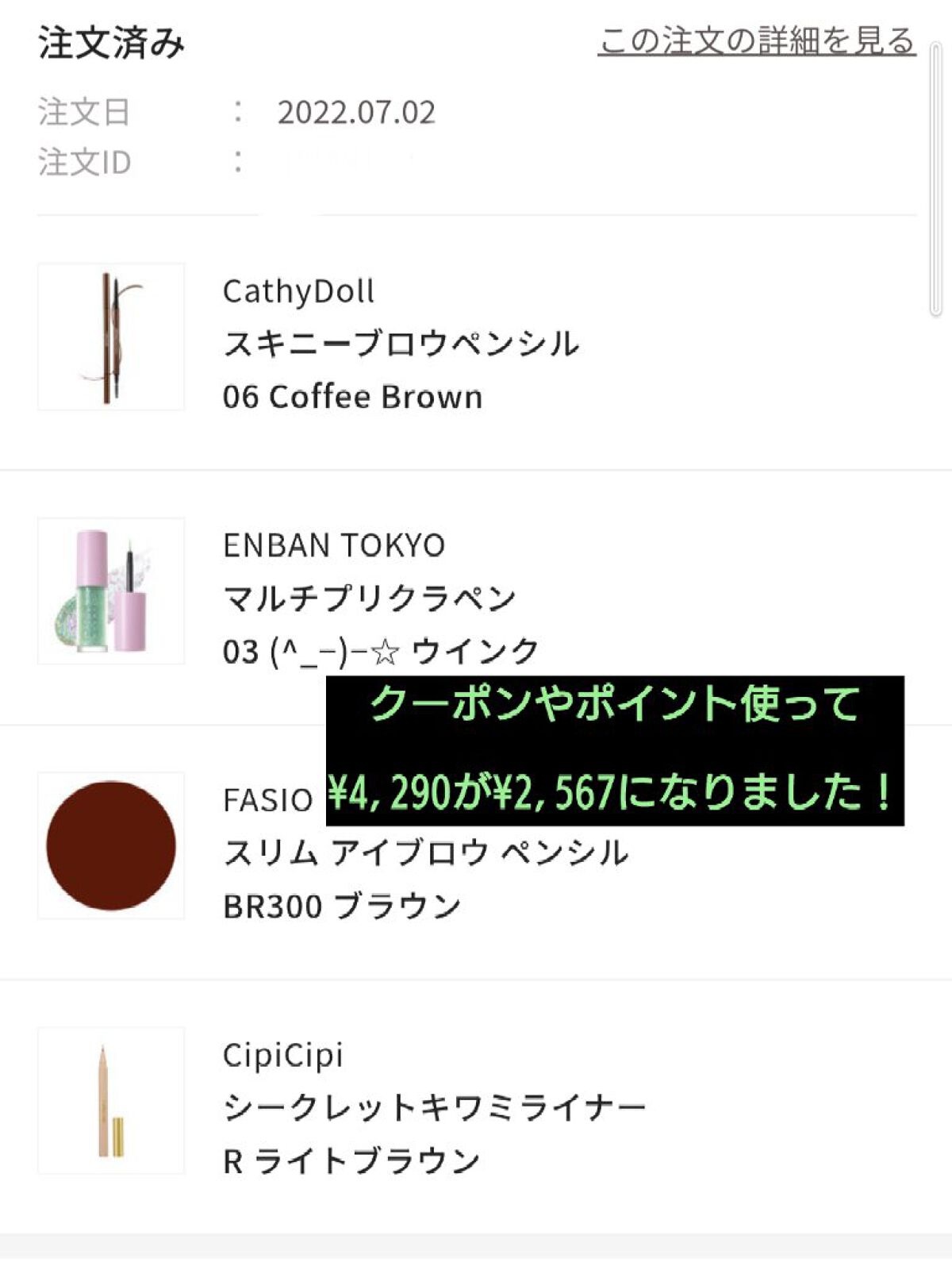Viewport: 952px width, 1270px height.
Task: Tap the ENBAN TOKYO product image
Action: pos(111,591)
